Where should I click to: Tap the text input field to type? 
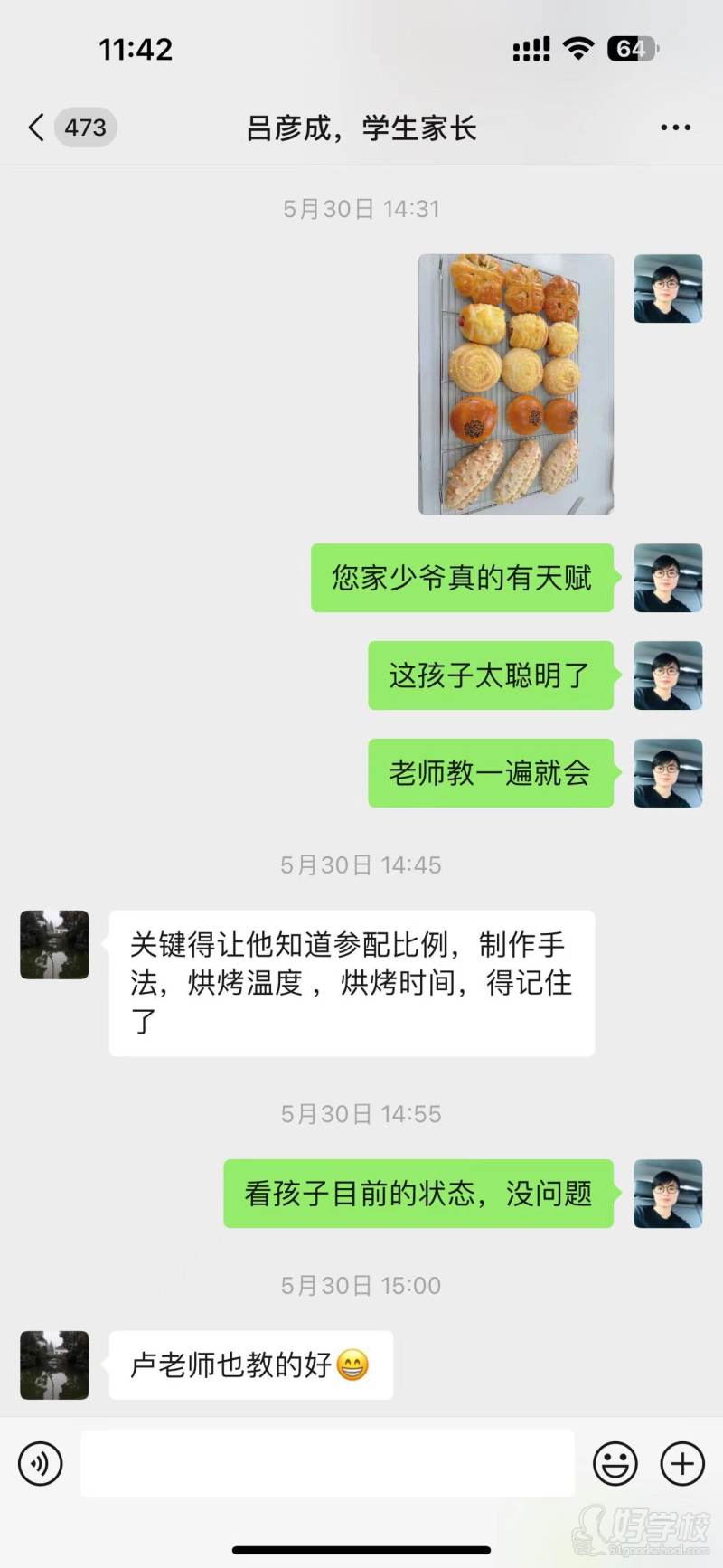pos(328,1462)
